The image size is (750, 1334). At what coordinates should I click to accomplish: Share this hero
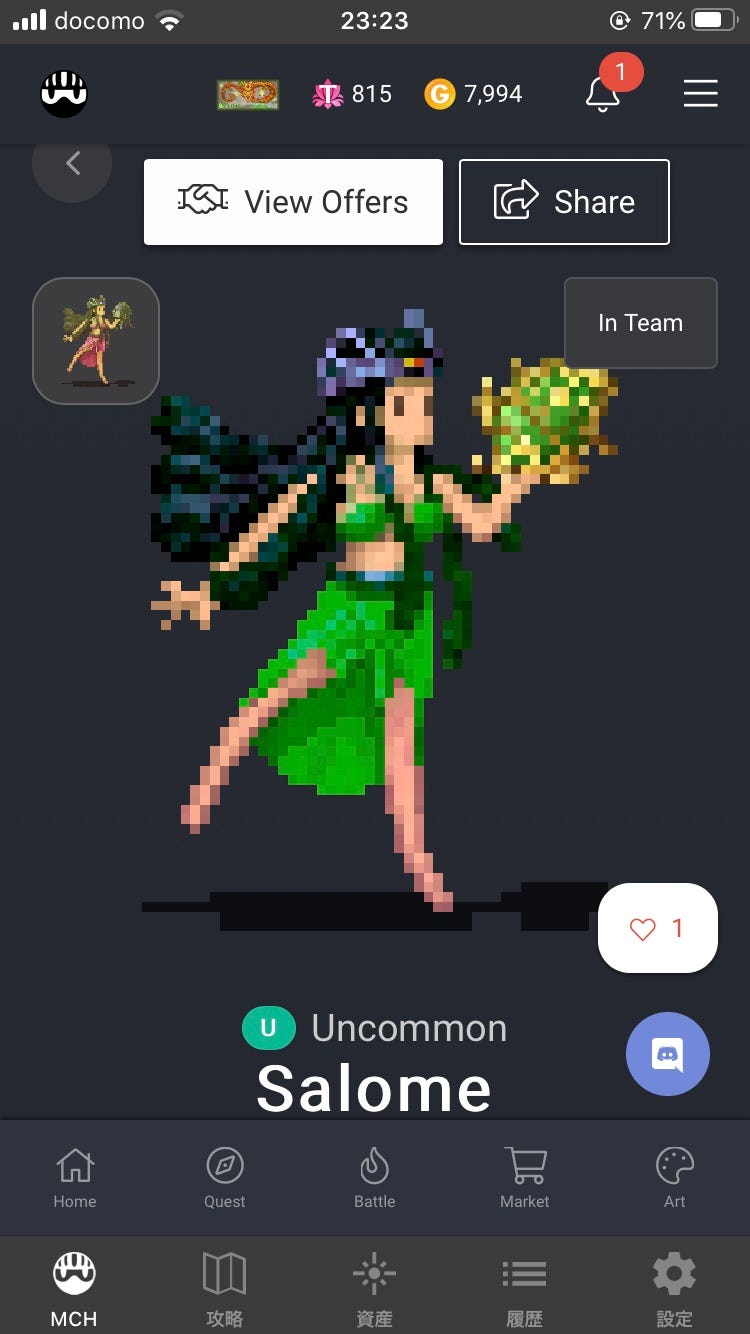(x=564, y=202)
